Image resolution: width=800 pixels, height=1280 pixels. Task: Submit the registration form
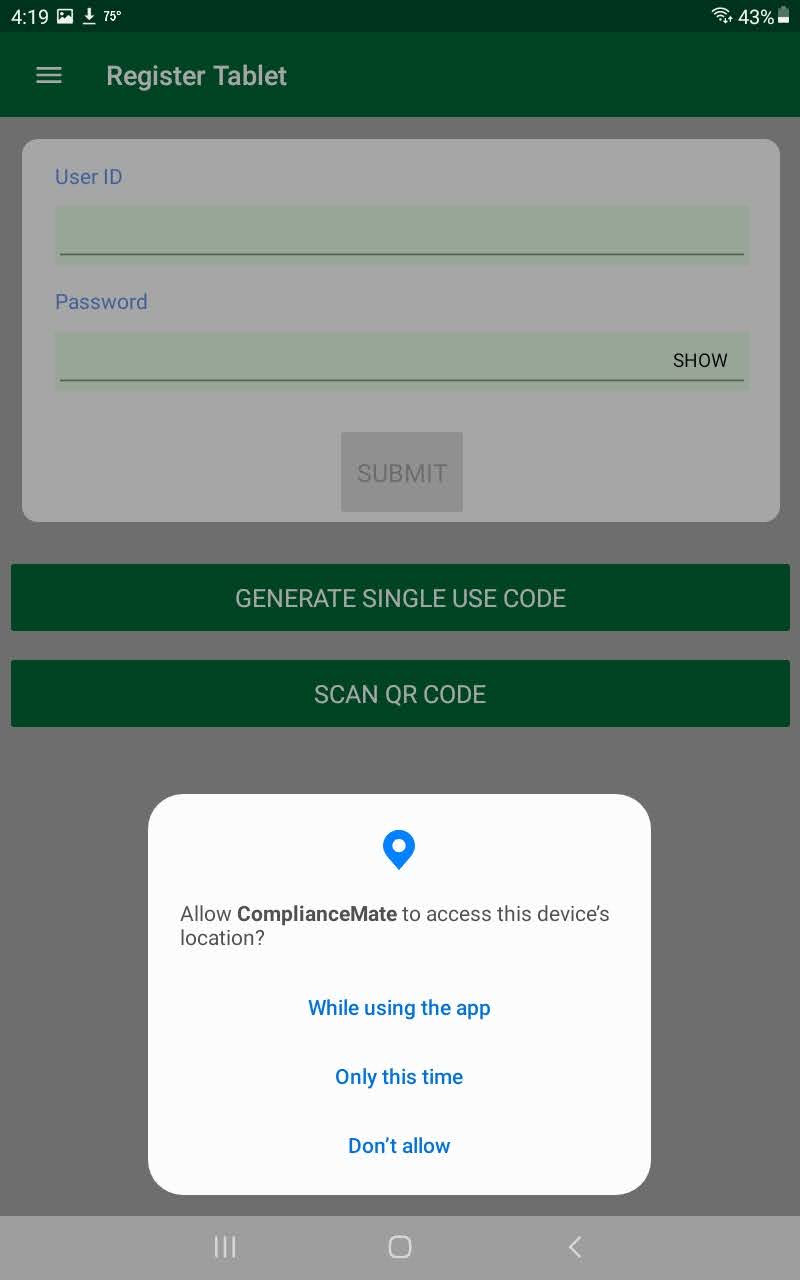(x=402, y=472)
